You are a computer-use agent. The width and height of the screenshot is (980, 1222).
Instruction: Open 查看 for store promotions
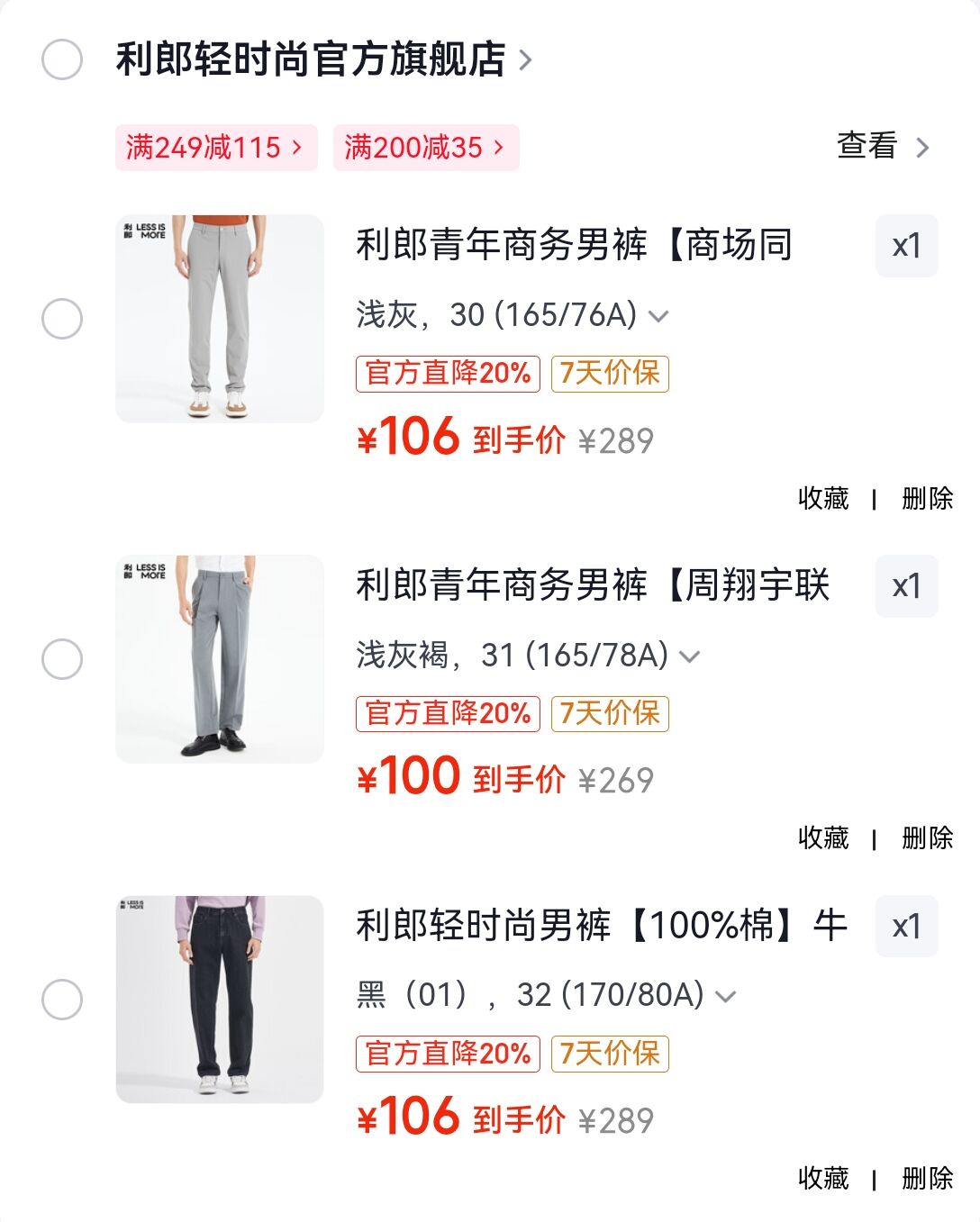tap(882, 146)
